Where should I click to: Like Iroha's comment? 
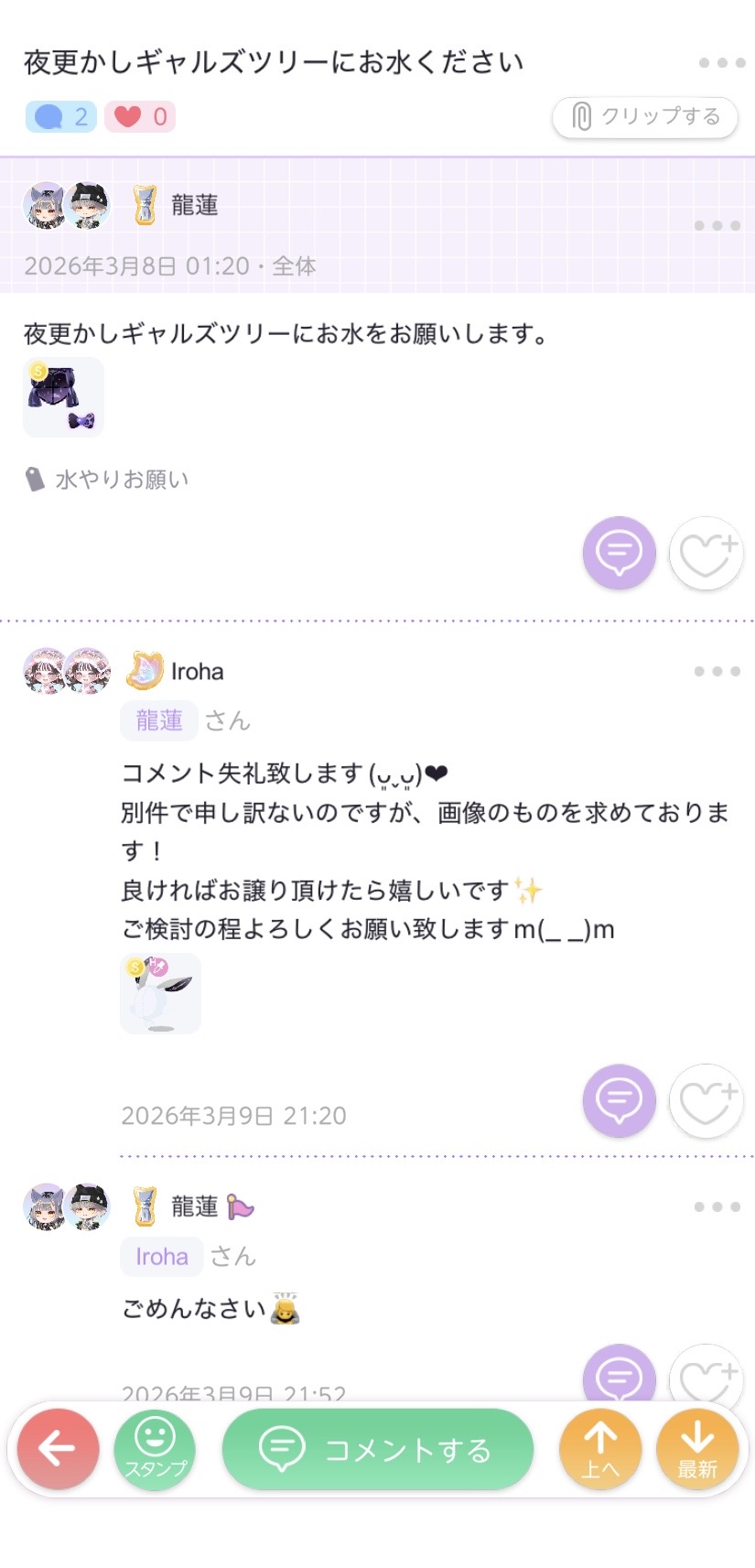coord(706,1100)
